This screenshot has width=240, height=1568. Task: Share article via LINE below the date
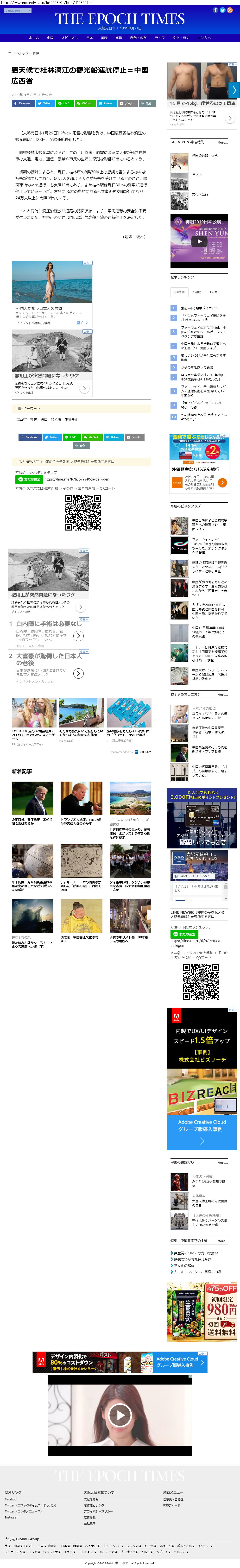[64, 103]
